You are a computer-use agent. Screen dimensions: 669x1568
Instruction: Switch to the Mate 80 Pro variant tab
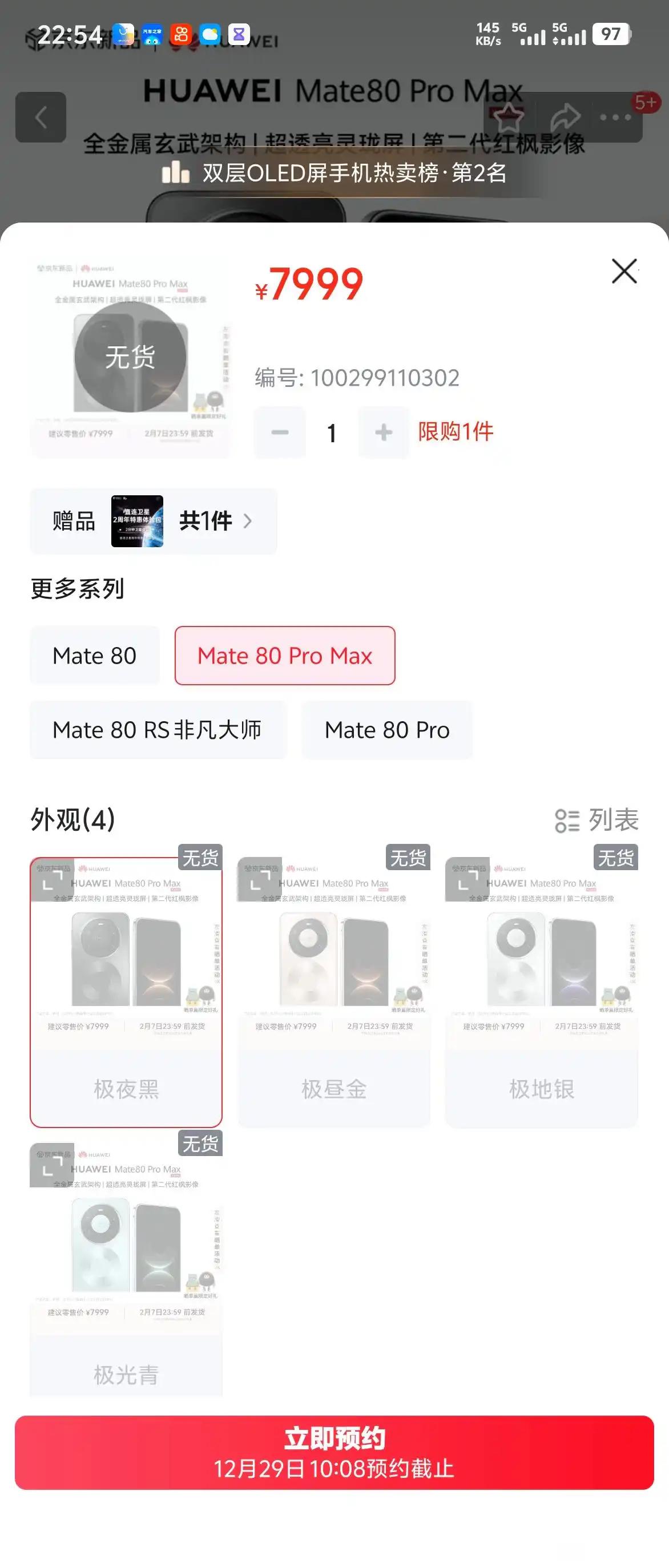pyautogui.click(x=387, y=729)
